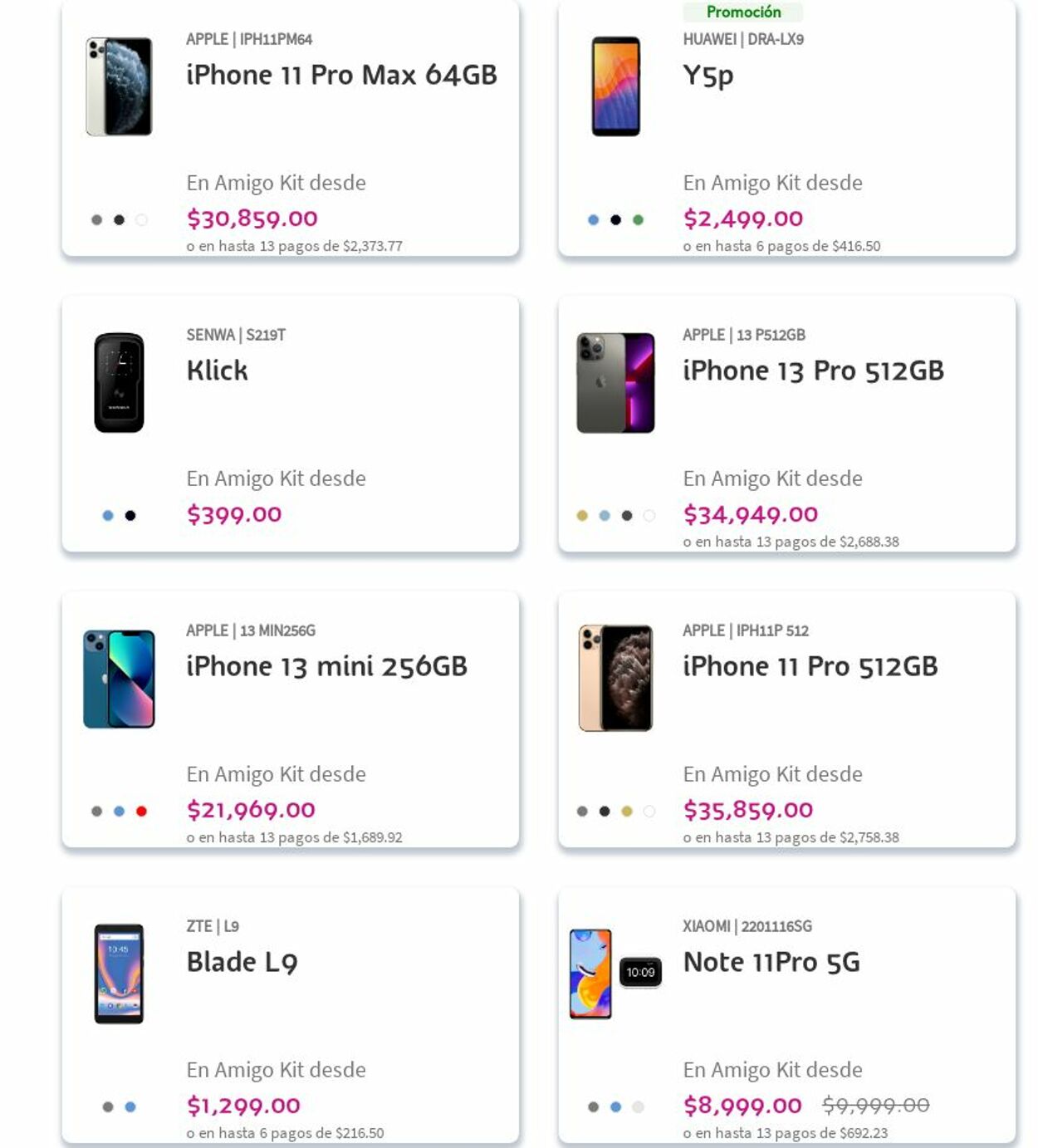This screenshot has width=1038, height=1148.
Task: Open the iPhone 13 mini 256GB card
Action: tap(326, 666)
